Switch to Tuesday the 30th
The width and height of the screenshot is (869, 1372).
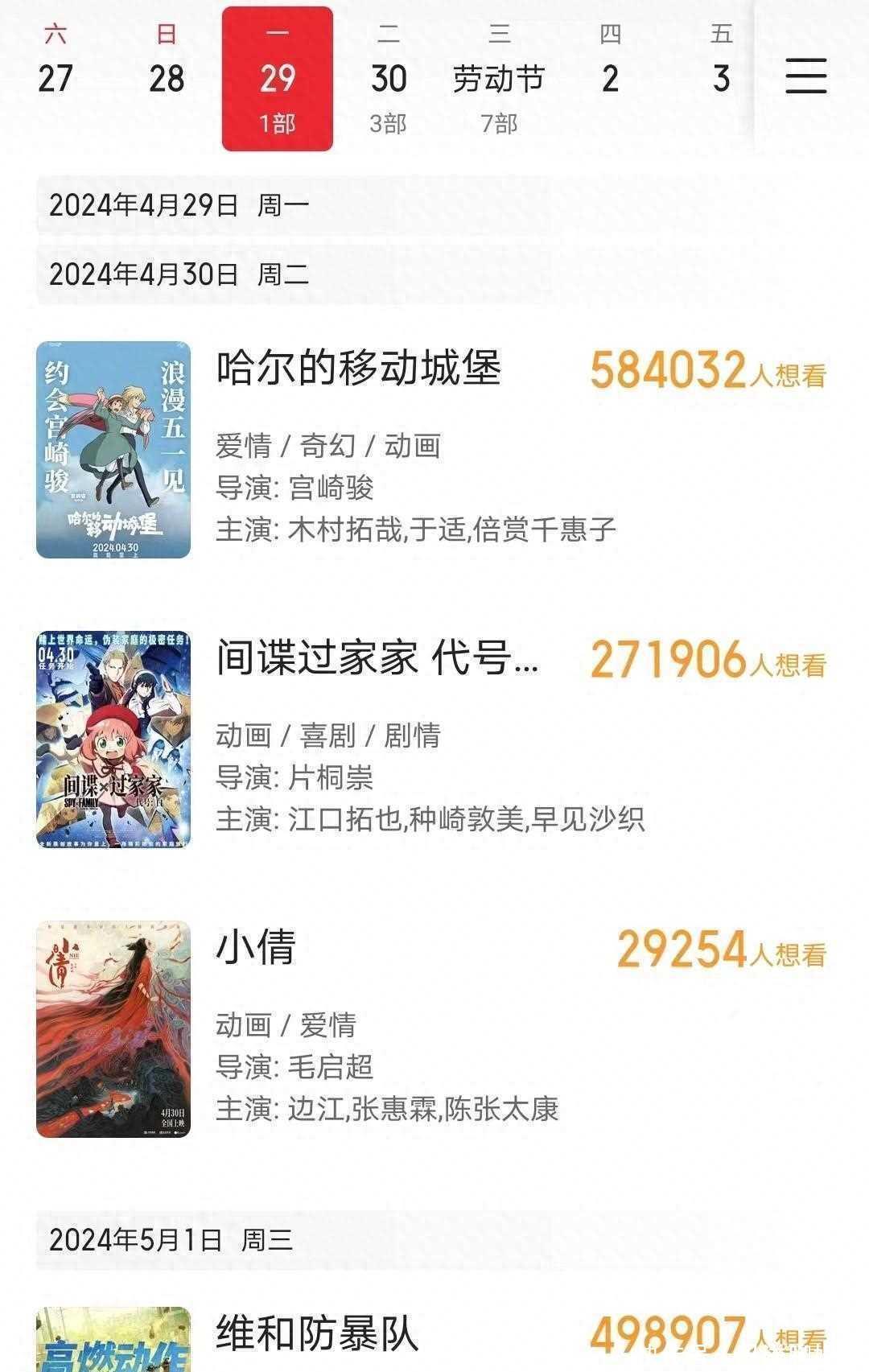[389, 79]
